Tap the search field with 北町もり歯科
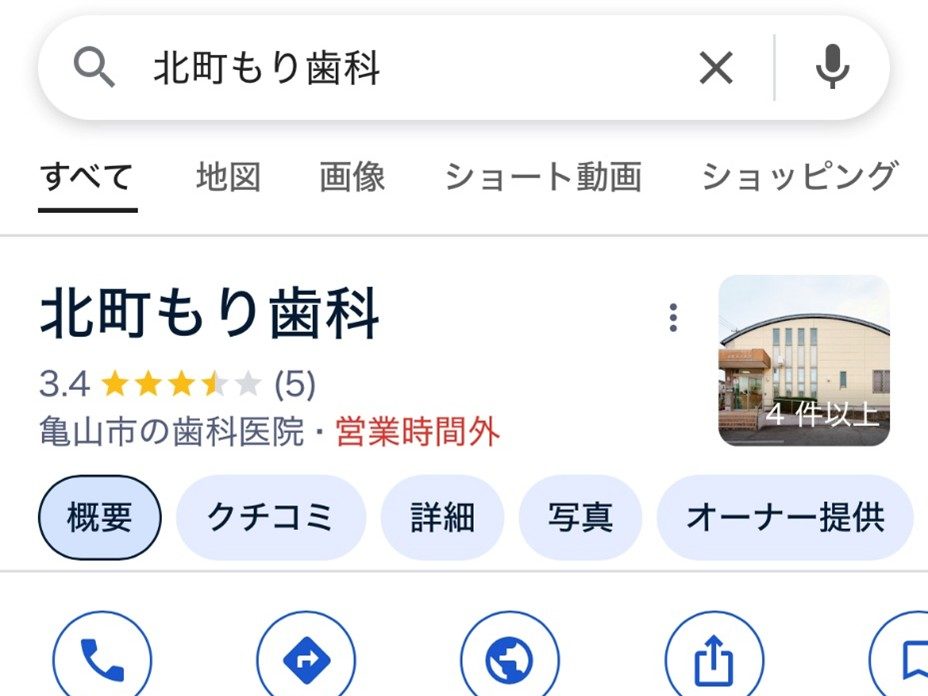Screen dimensions: 928x696 [x=400, y=68]
